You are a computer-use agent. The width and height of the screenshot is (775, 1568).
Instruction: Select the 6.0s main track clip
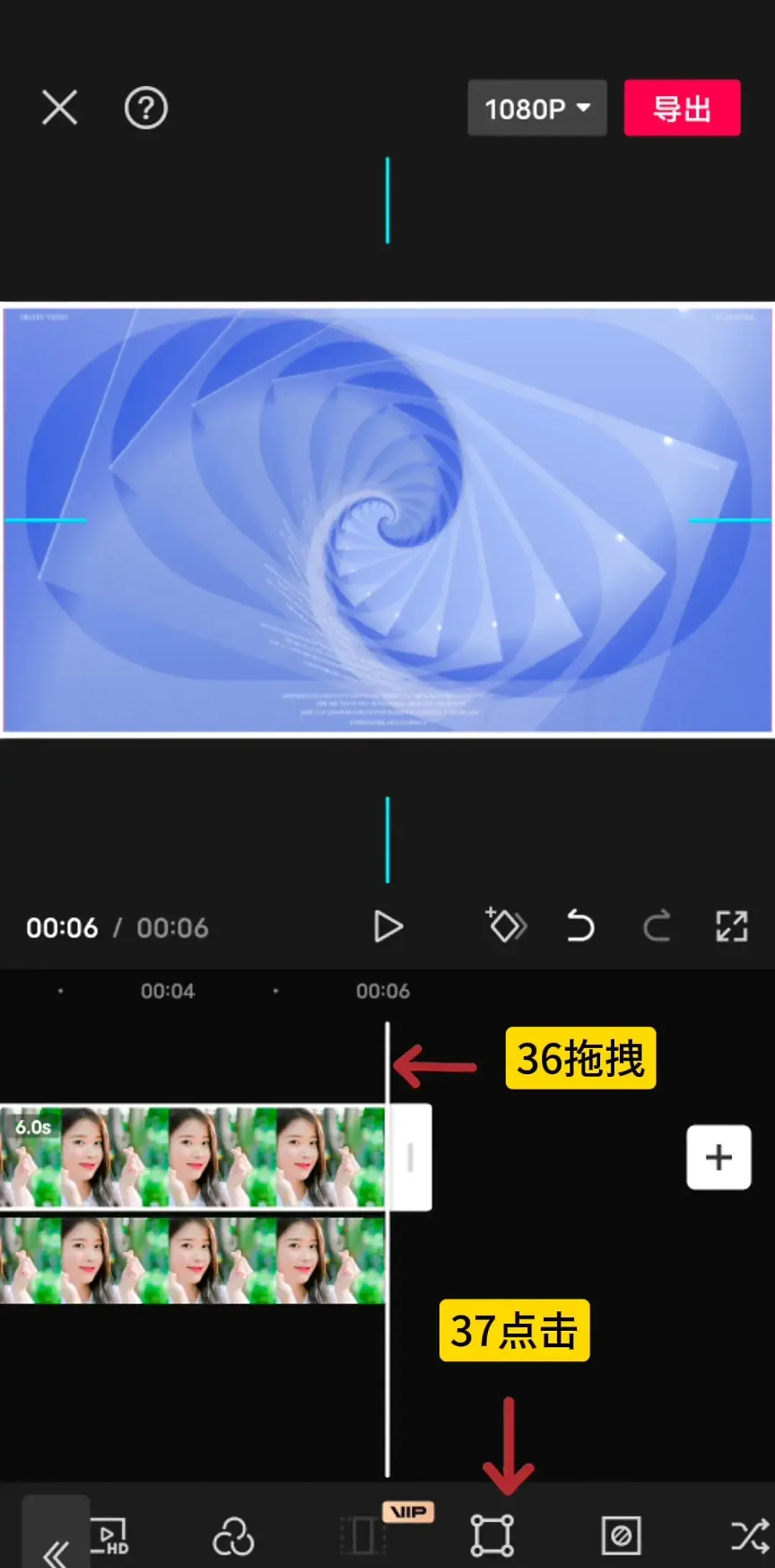click(192, 1157)
